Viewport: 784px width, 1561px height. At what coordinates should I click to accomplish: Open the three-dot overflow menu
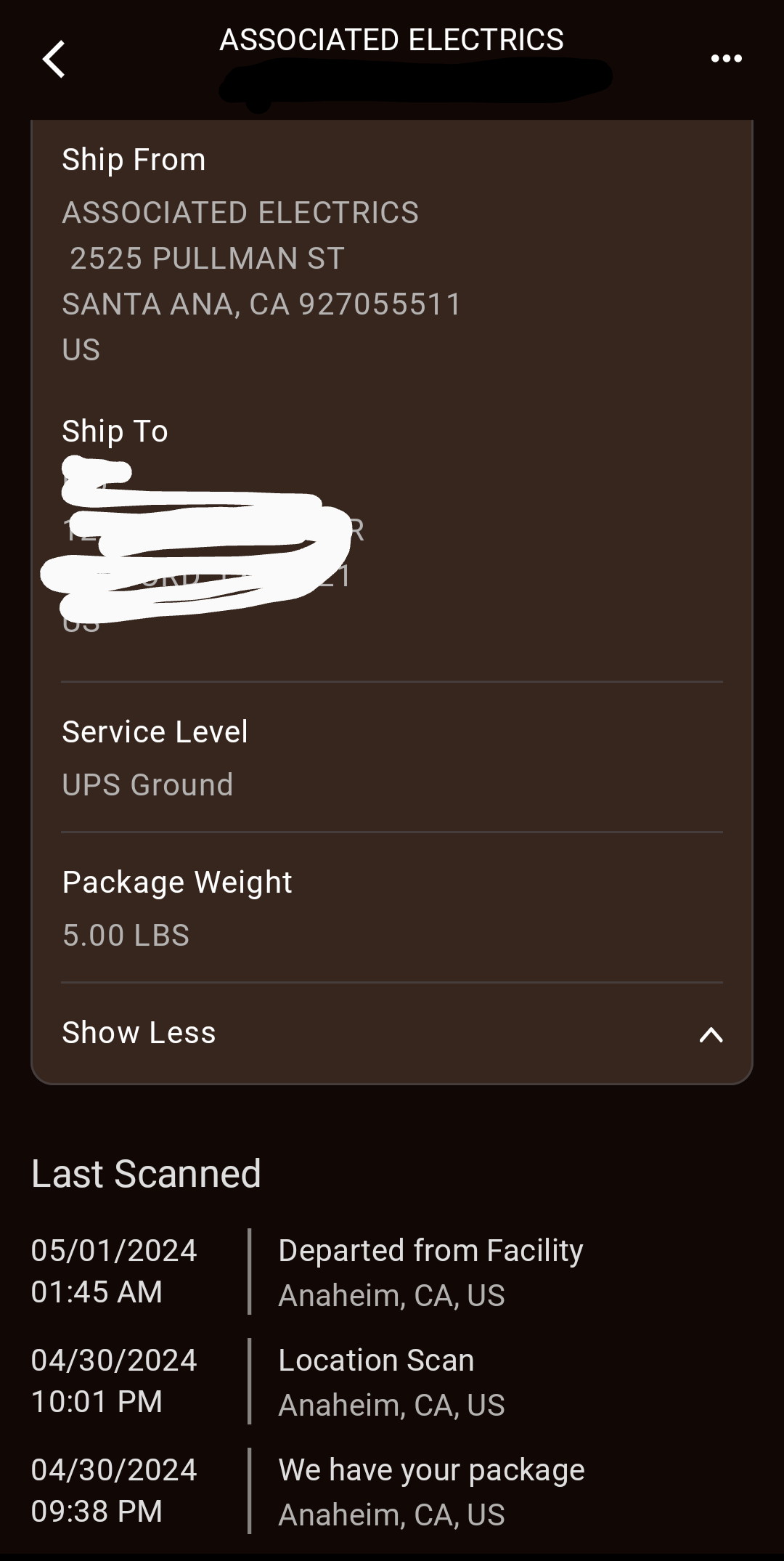[x=726, y=59]
